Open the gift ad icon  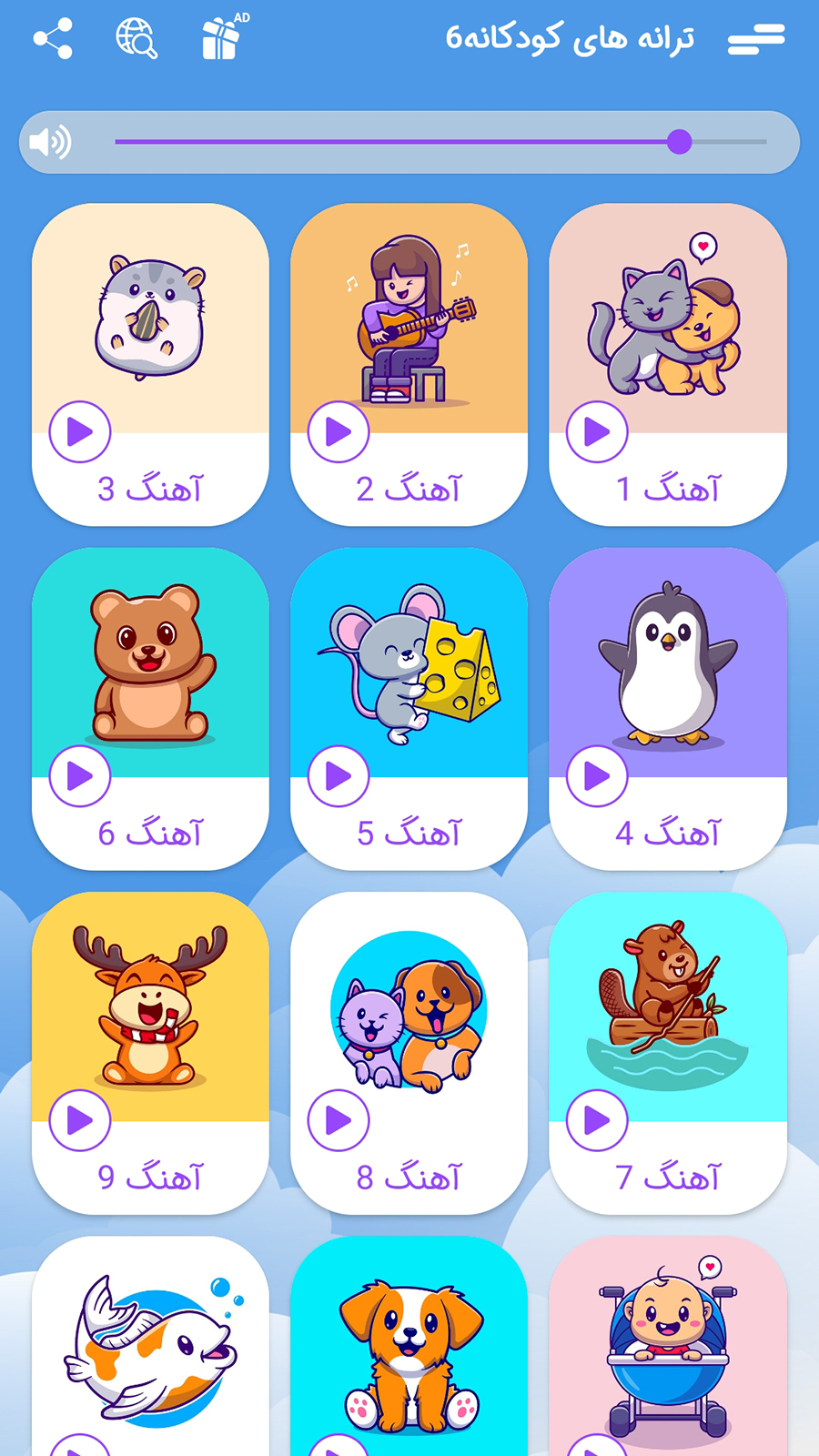pos(222,38)
